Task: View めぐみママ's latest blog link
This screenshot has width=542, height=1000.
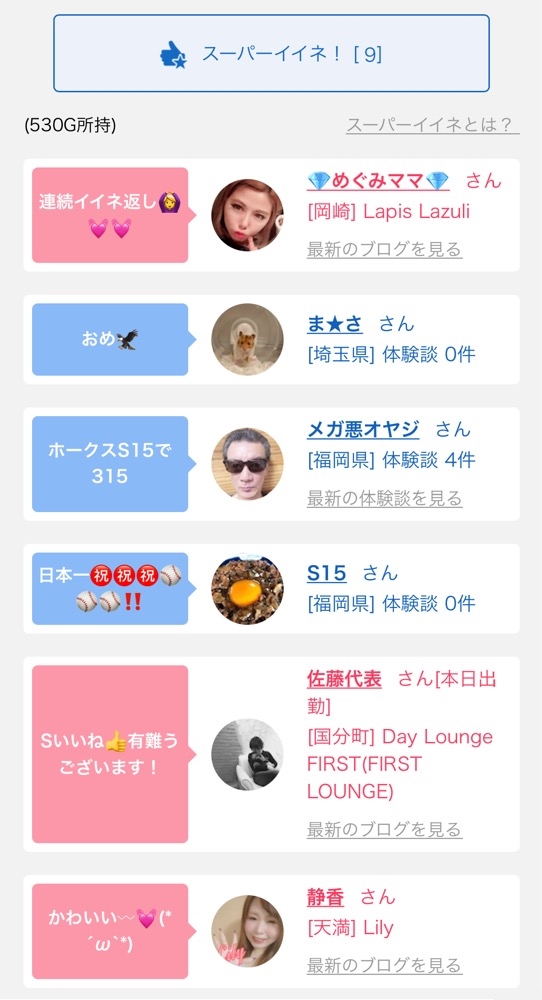Action: [385, 249]
